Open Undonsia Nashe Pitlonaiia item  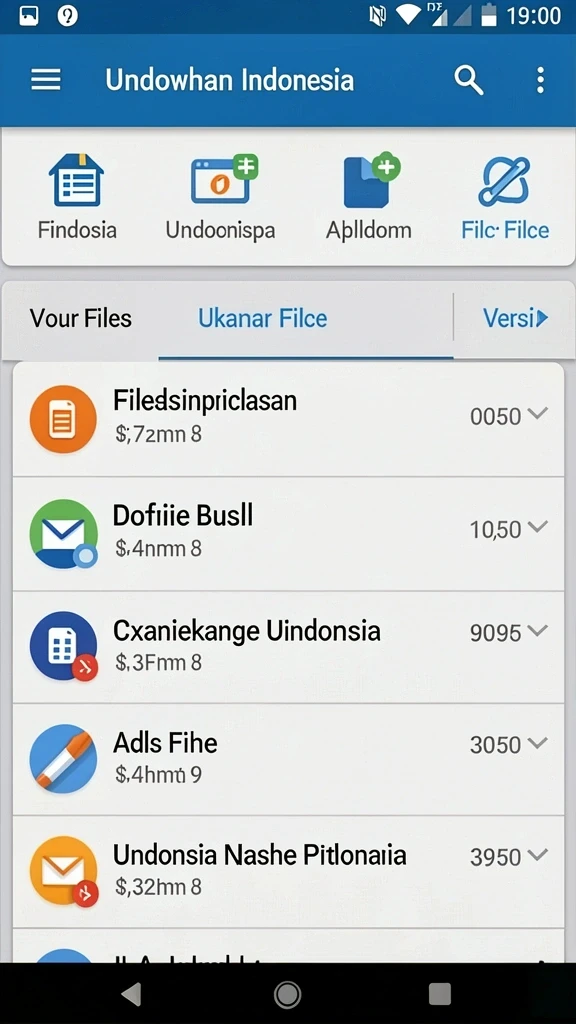click(x=288, y=872)
